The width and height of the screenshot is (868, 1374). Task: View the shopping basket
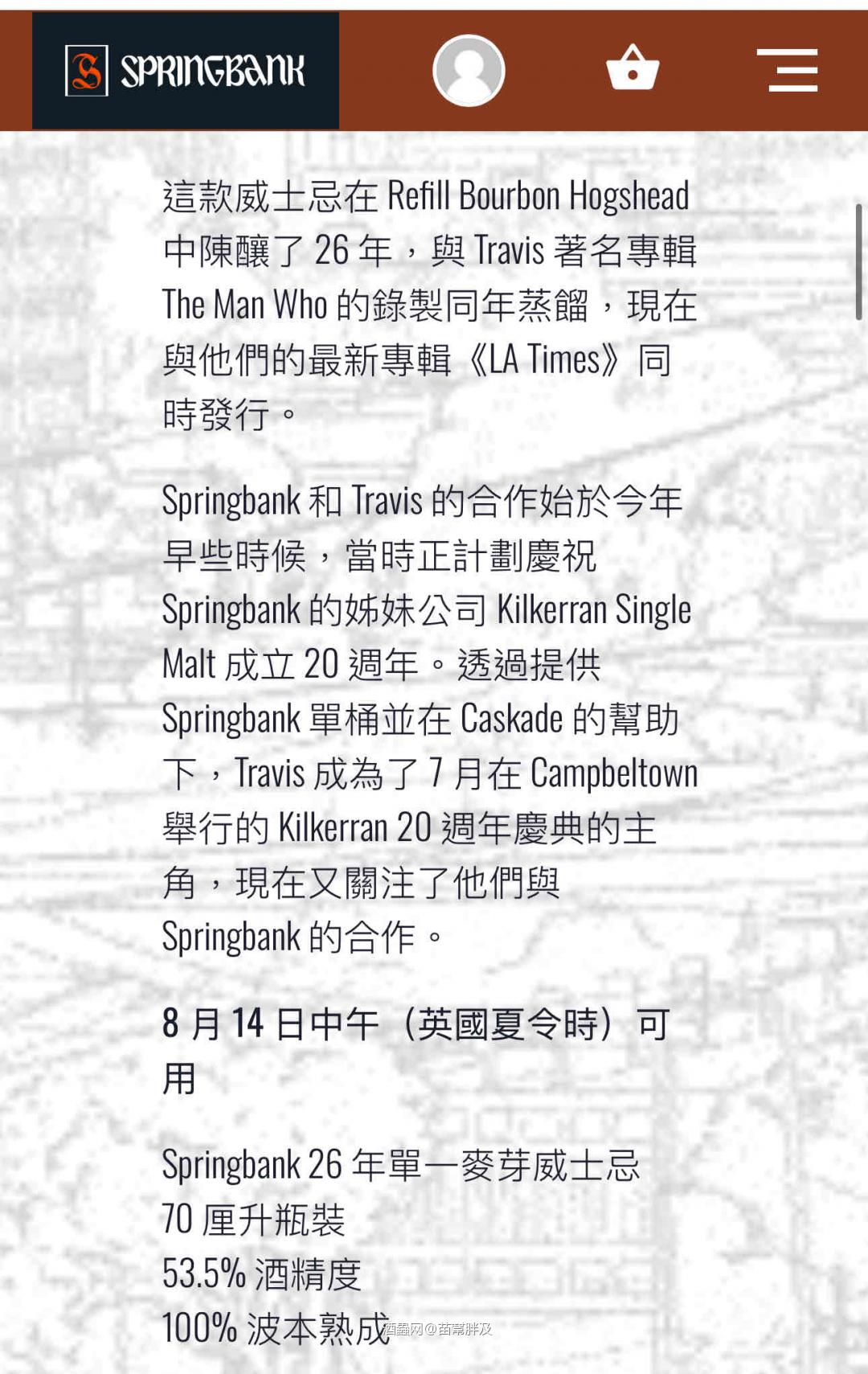pos(633,68)
